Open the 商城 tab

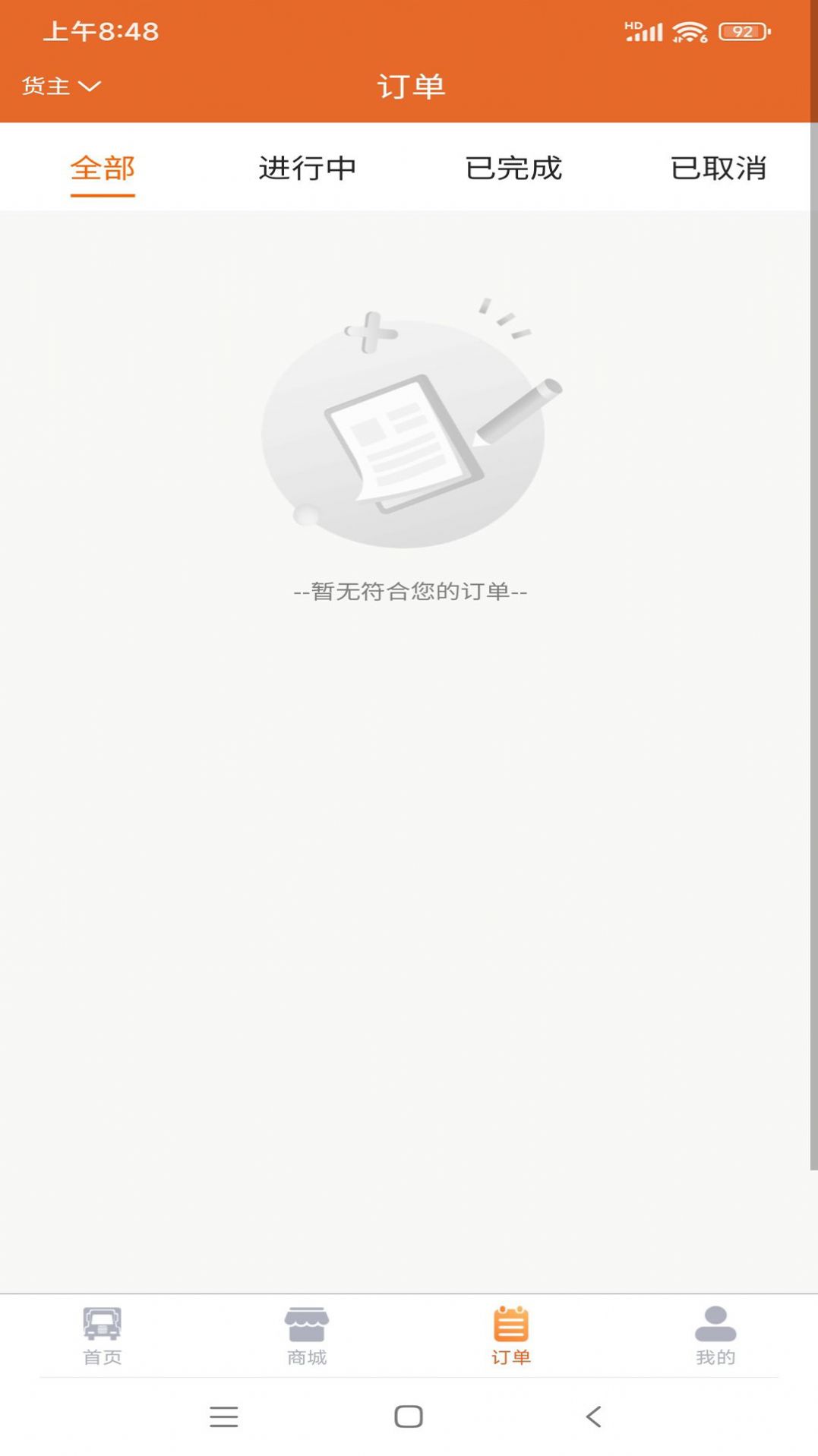(x=307, y=1335)
